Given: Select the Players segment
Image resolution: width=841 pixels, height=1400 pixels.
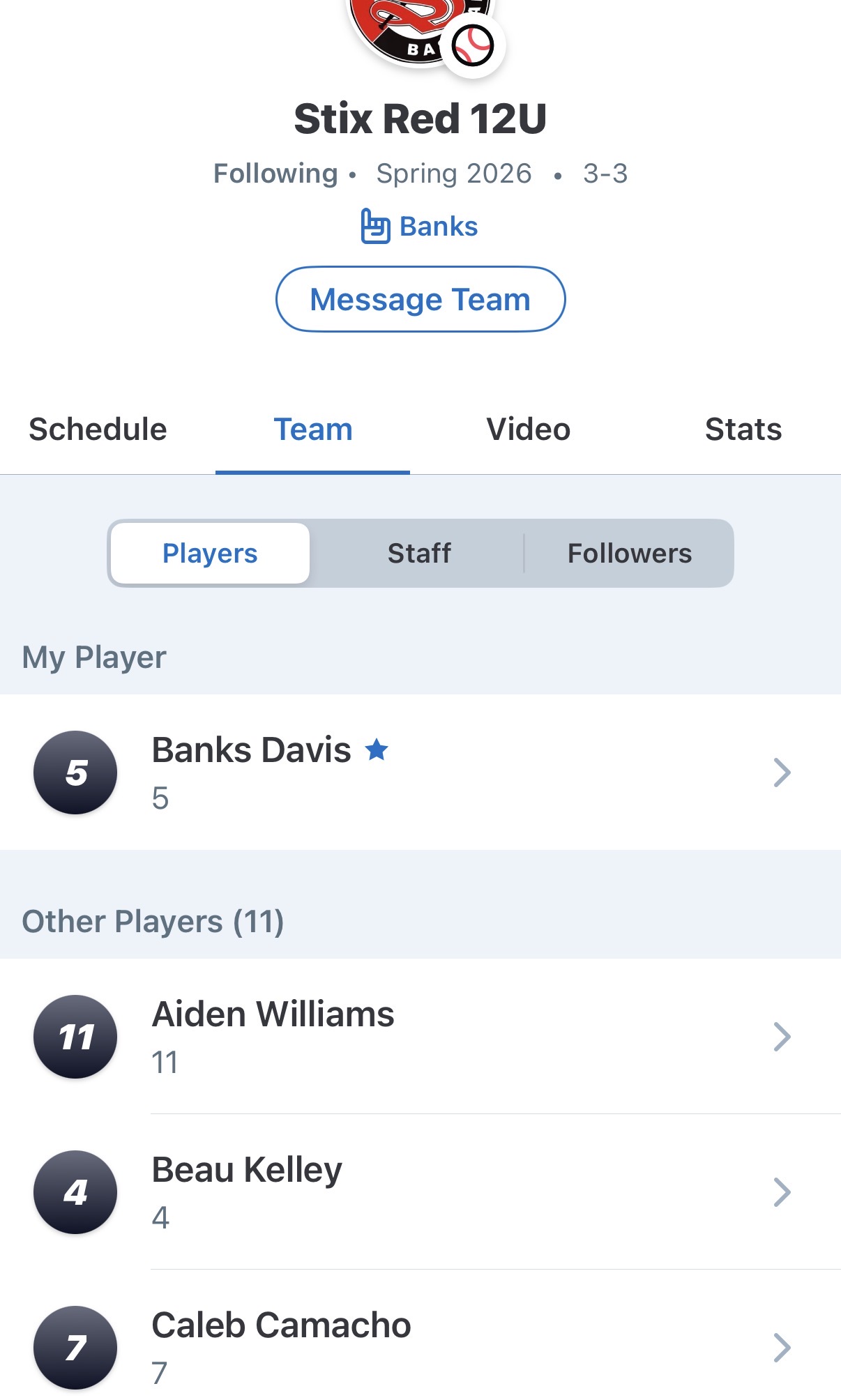Looking at the screenshot, I should coord(210,554).
